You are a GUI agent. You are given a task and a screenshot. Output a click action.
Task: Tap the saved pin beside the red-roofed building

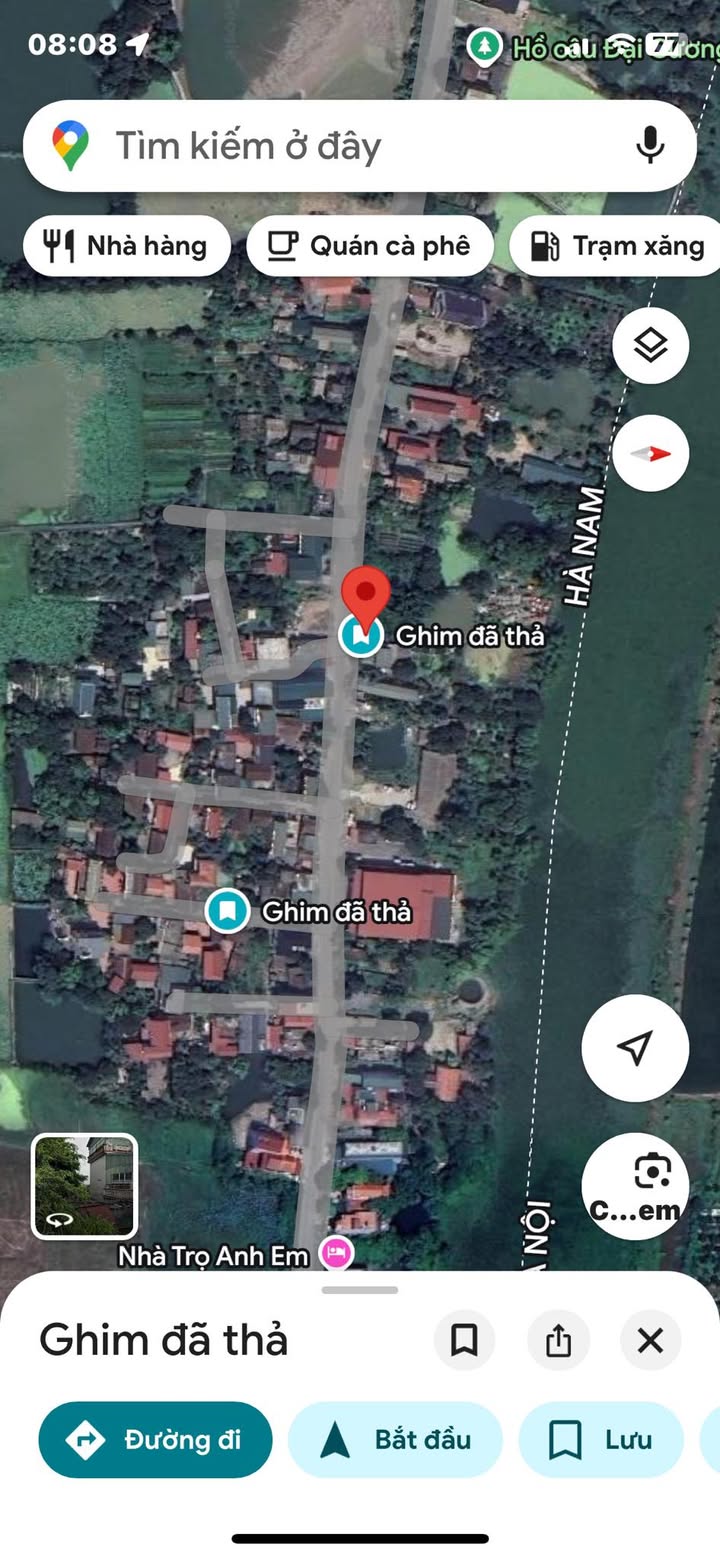pos(228,911)
